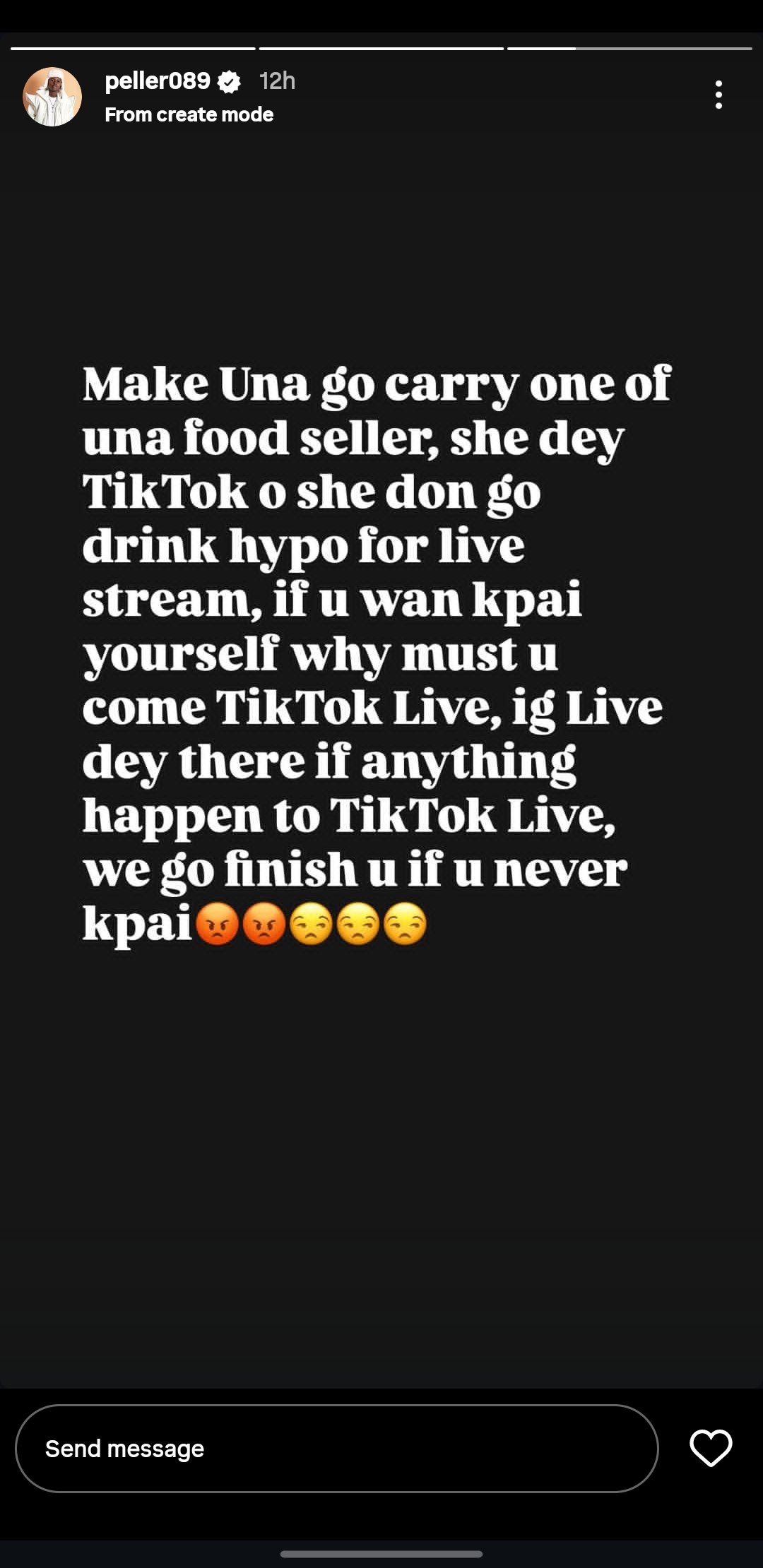Screen dimensions: 763x1568
Task: Tap the From create mode label
Action: tap(189, 114)
